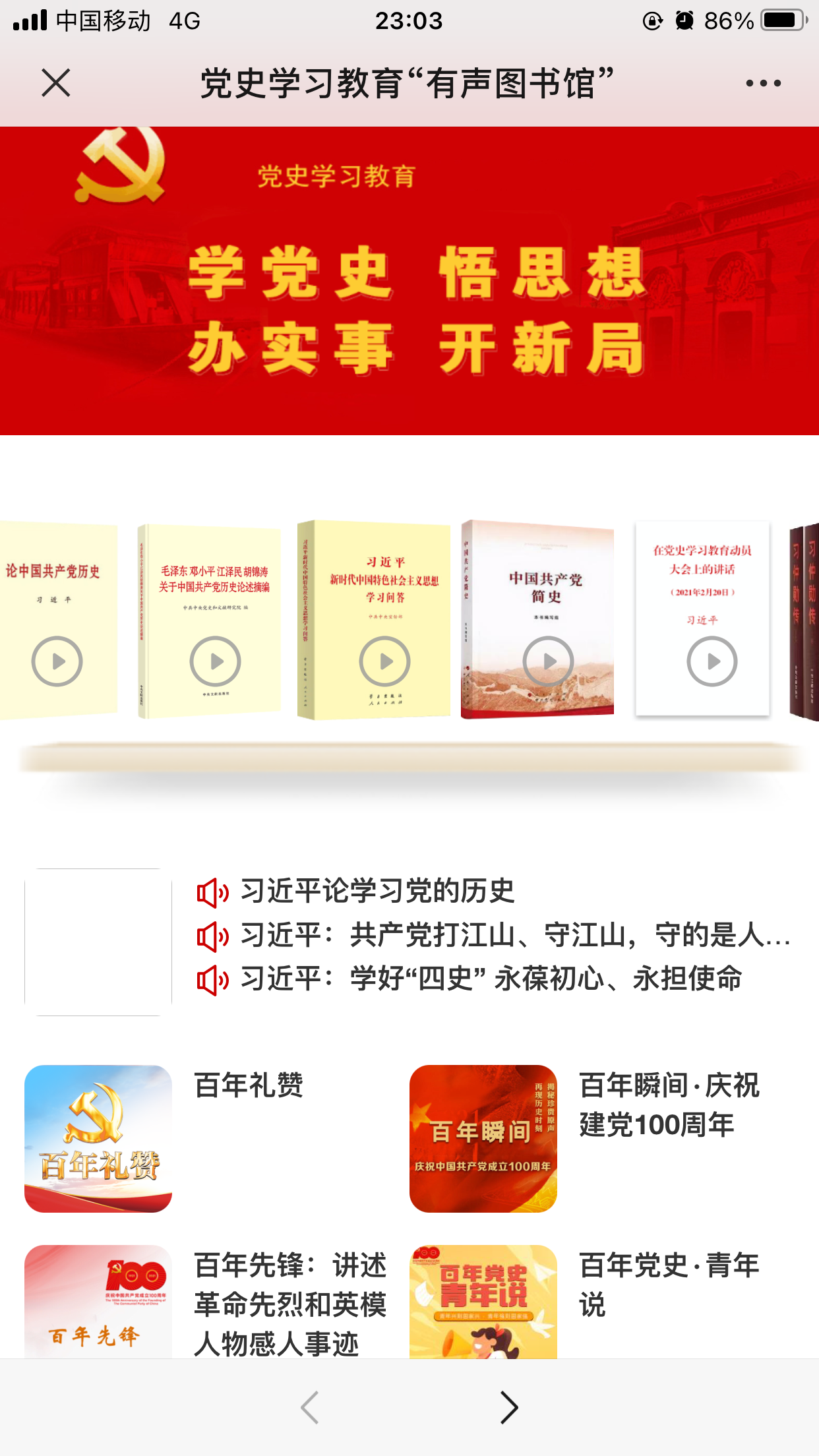Screen dimensions: 819x1456
Task: Open 百年瞬间·庆祝建党100周年 album
Action: coord(483,1138)
